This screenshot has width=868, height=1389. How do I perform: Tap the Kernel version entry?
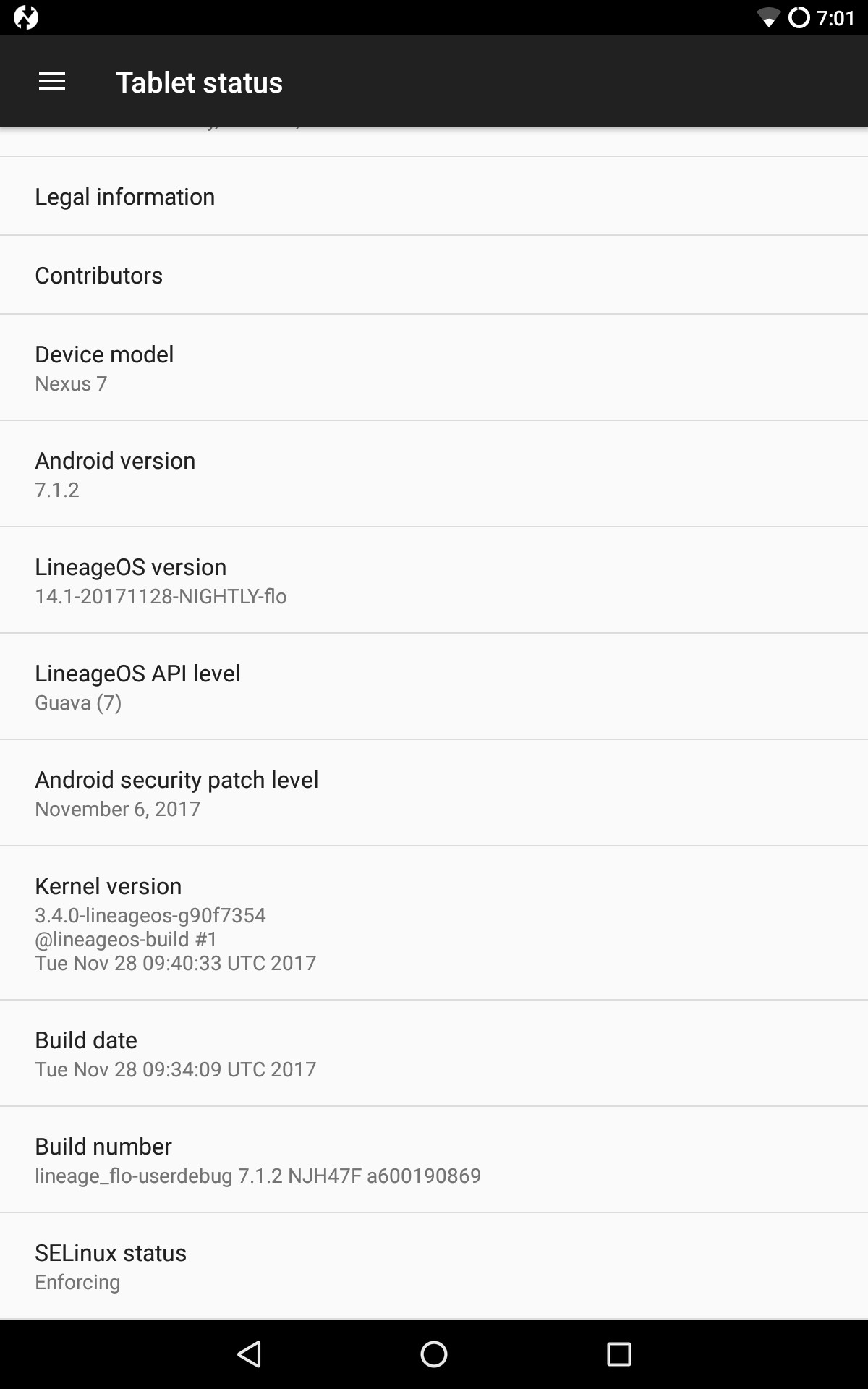click(434, 923)
